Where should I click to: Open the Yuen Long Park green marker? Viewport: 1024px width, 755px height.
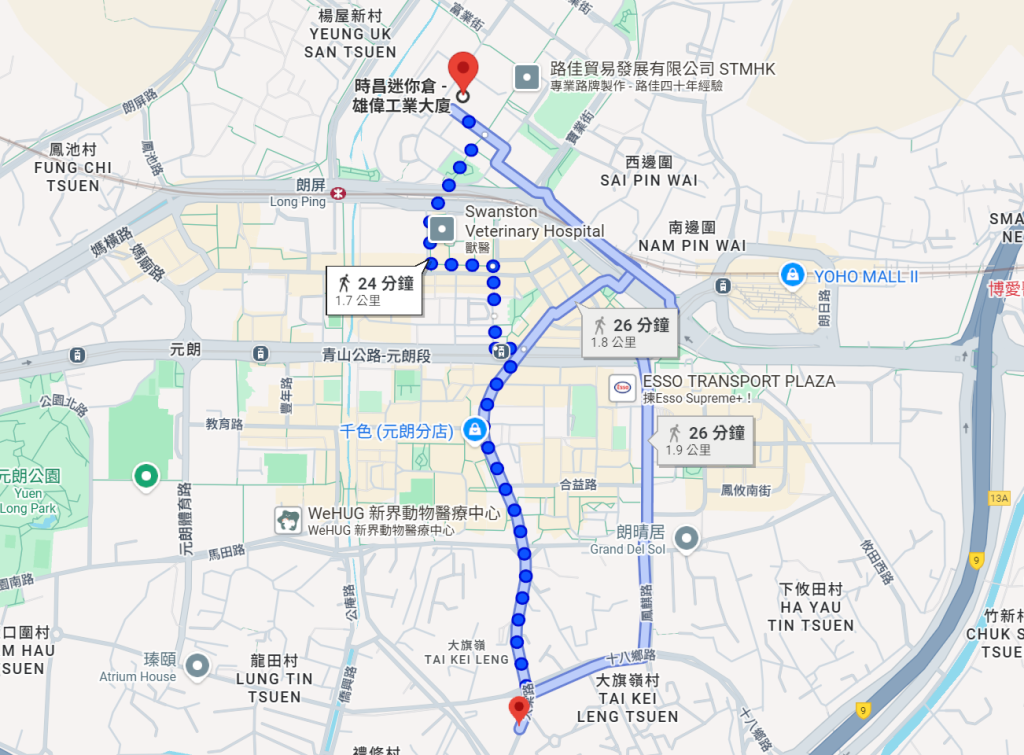tap(146, 476)
